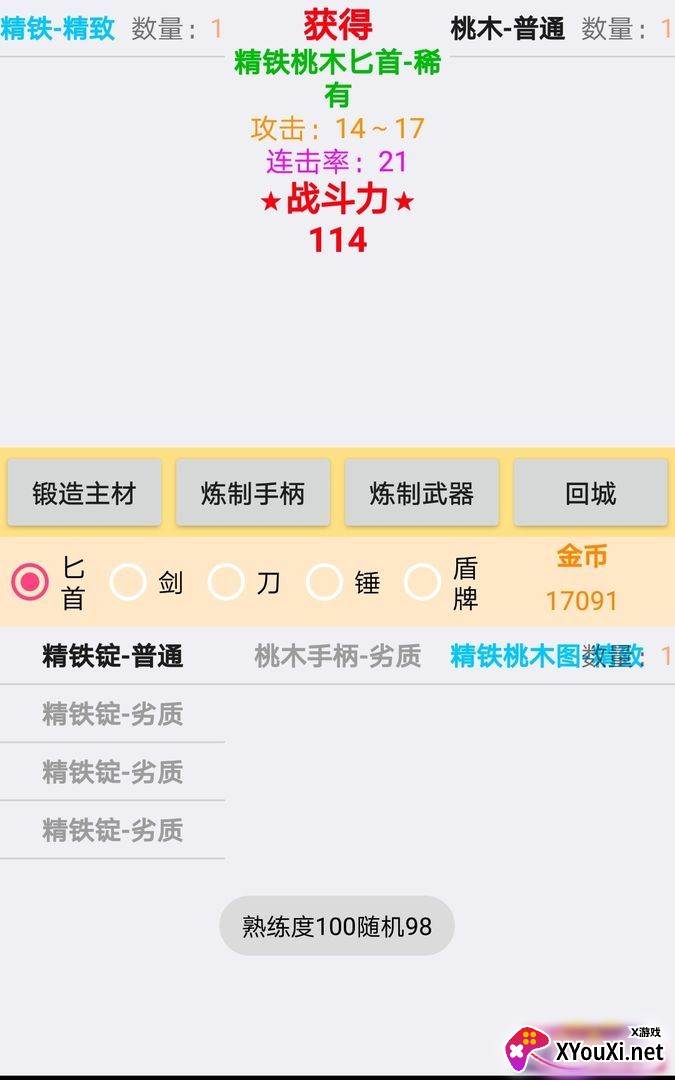Select the 精铁锭-普通 item

tap(112, 656)
